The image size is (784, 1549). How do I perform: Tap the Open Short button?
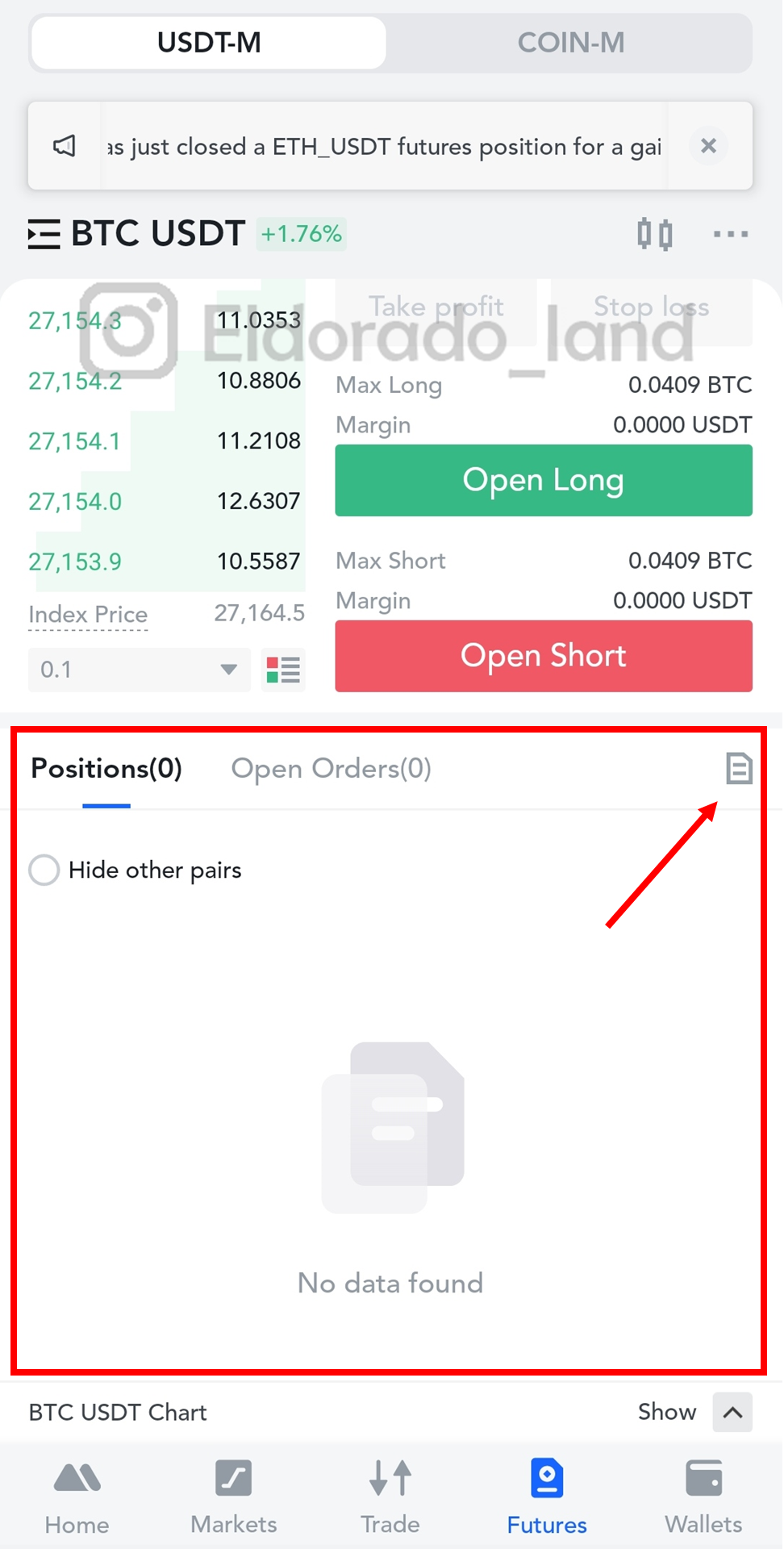pyautogui.click(x=544, y=656)
